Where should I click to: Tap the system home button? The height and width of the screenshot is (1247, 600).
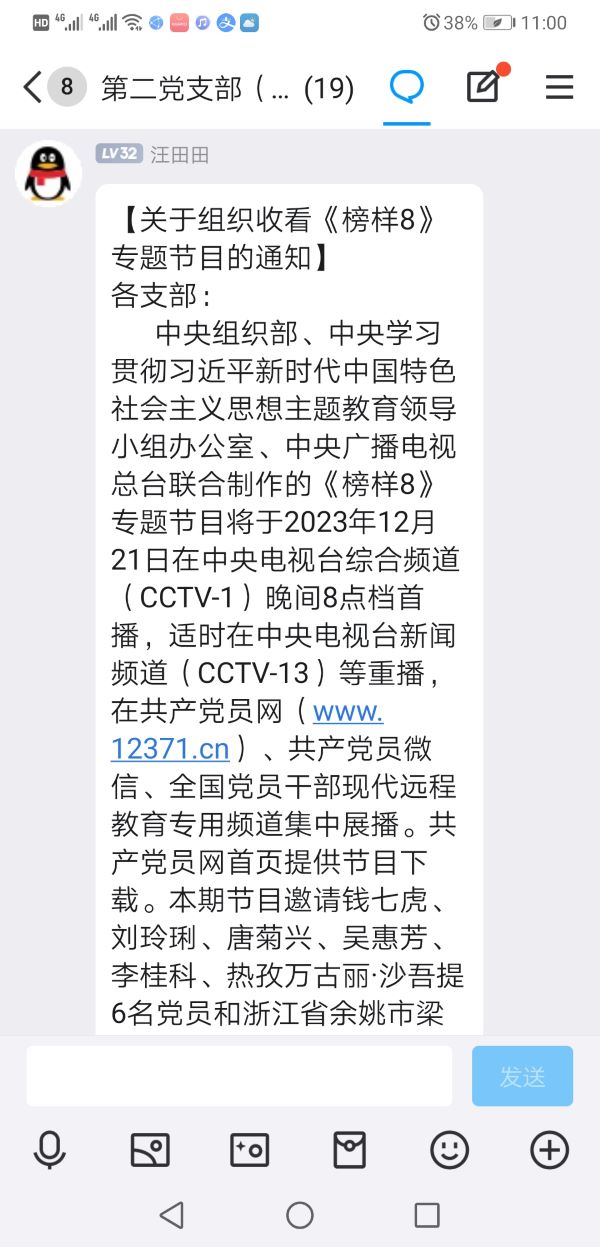(300, 1215)
